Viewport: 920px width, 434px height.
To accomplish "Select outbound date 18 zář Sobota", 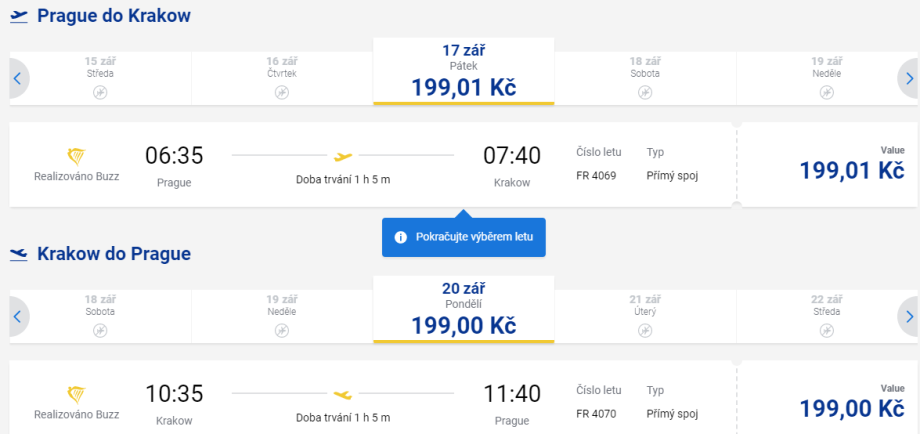I will click(x=645, y=76).
